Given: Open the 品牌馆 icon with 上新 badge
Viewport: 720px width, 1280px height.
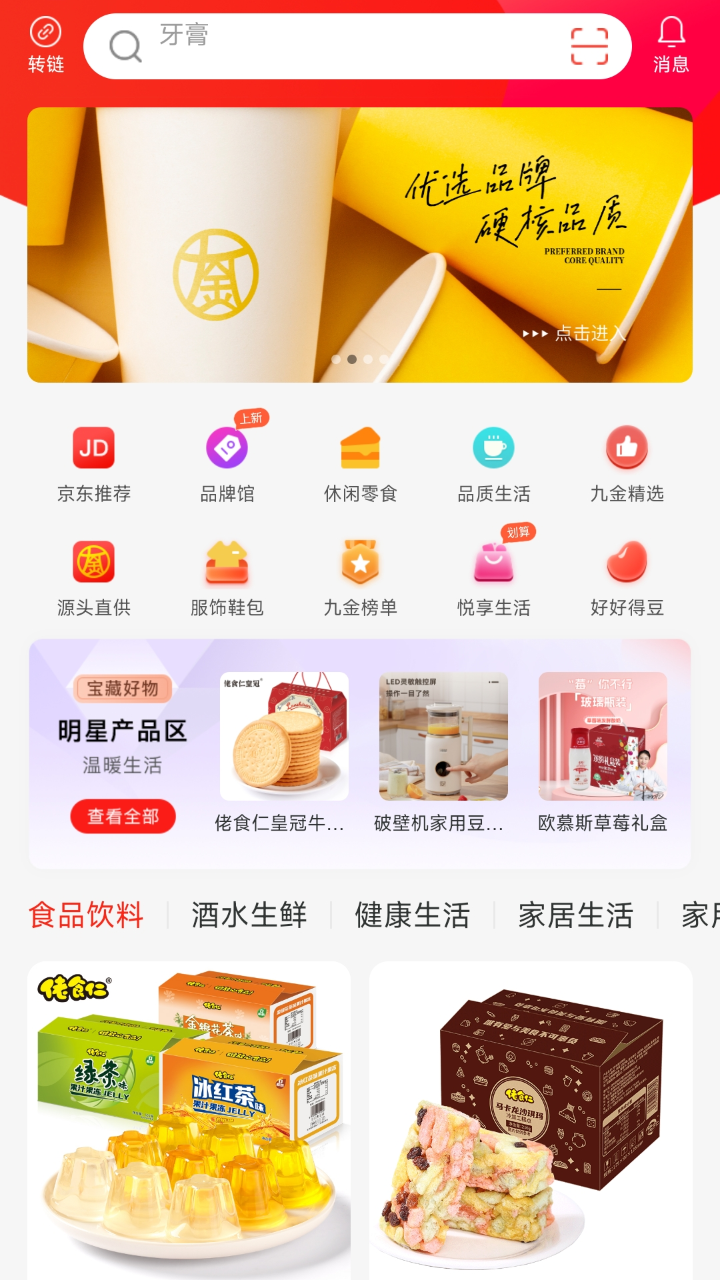Looking at the screenshot, I should [x=227, y=447].
